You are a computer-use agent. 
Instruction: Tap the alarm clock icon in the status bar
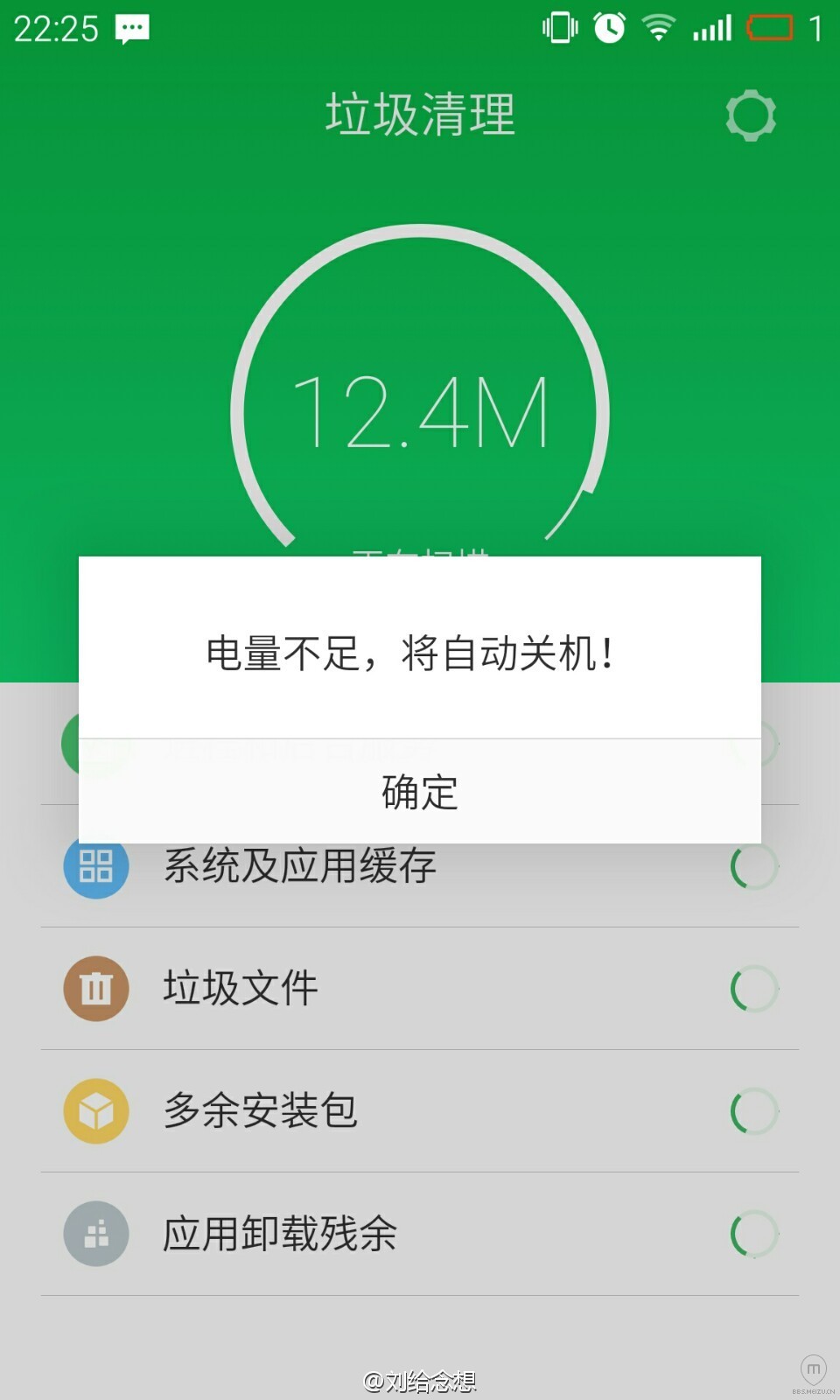(607, 27)
